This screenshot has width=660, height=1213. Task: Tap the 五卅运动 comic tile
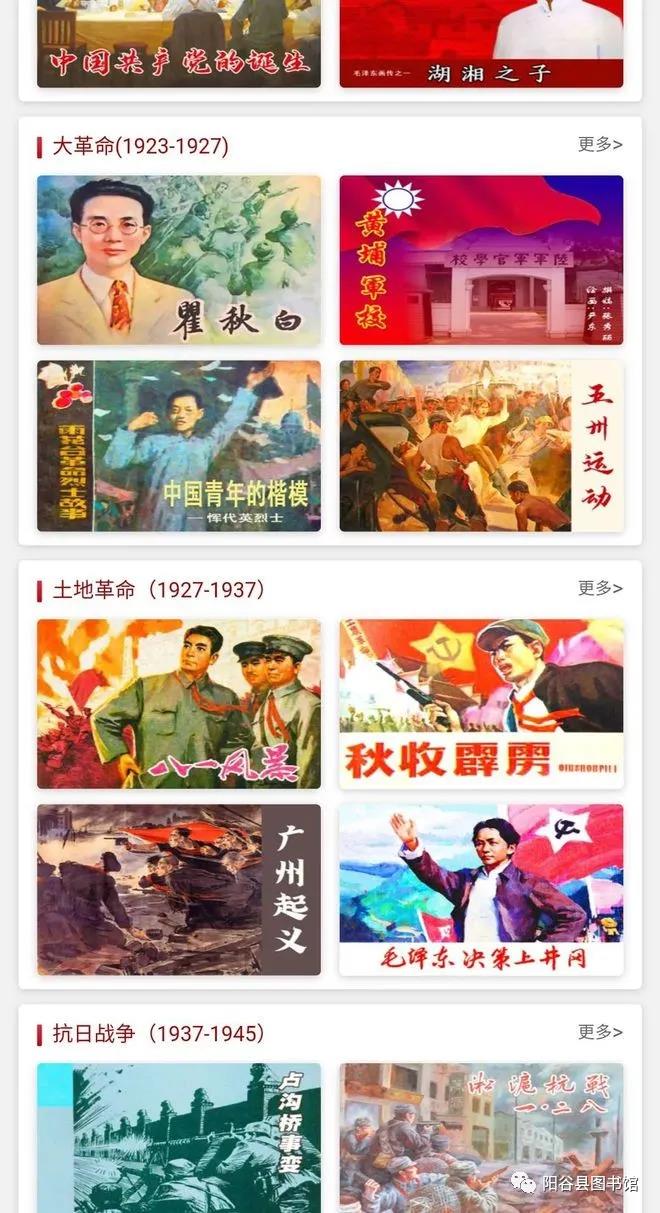pos(481,446)
